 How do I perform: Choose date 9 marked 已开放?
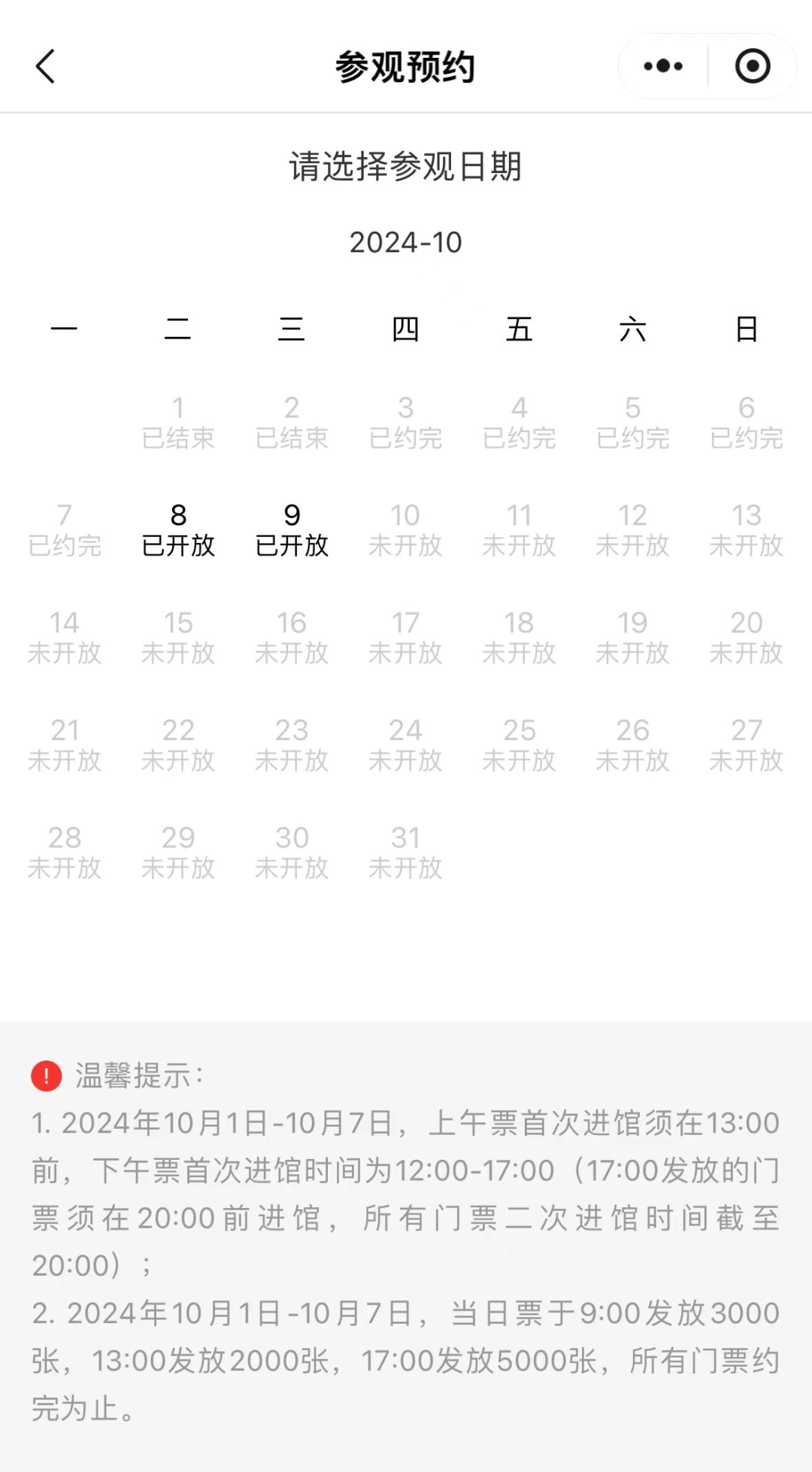[x=292, y=530]
